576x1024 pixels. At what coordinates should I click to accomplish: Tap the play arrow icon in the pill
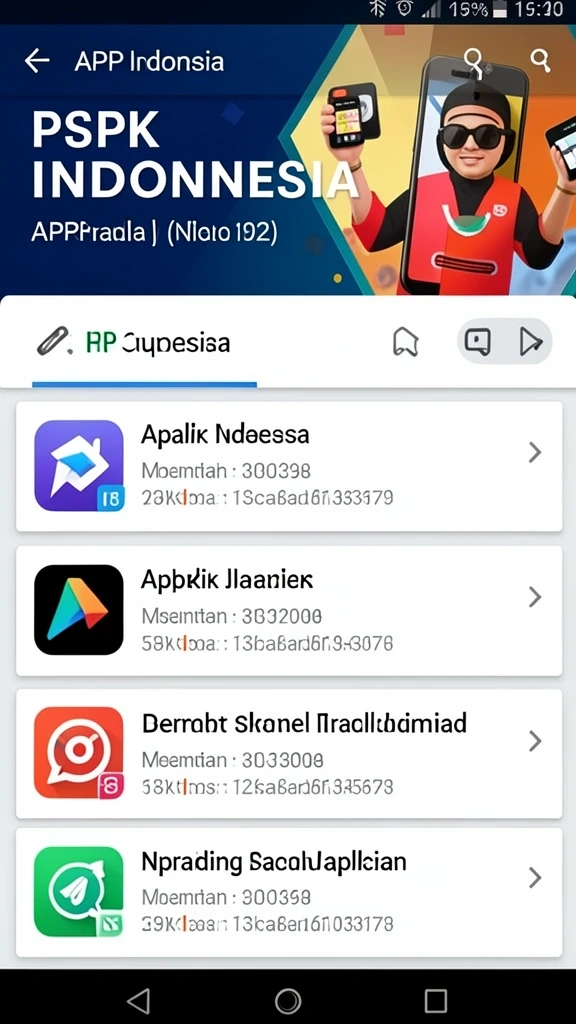tap(530, 341)
